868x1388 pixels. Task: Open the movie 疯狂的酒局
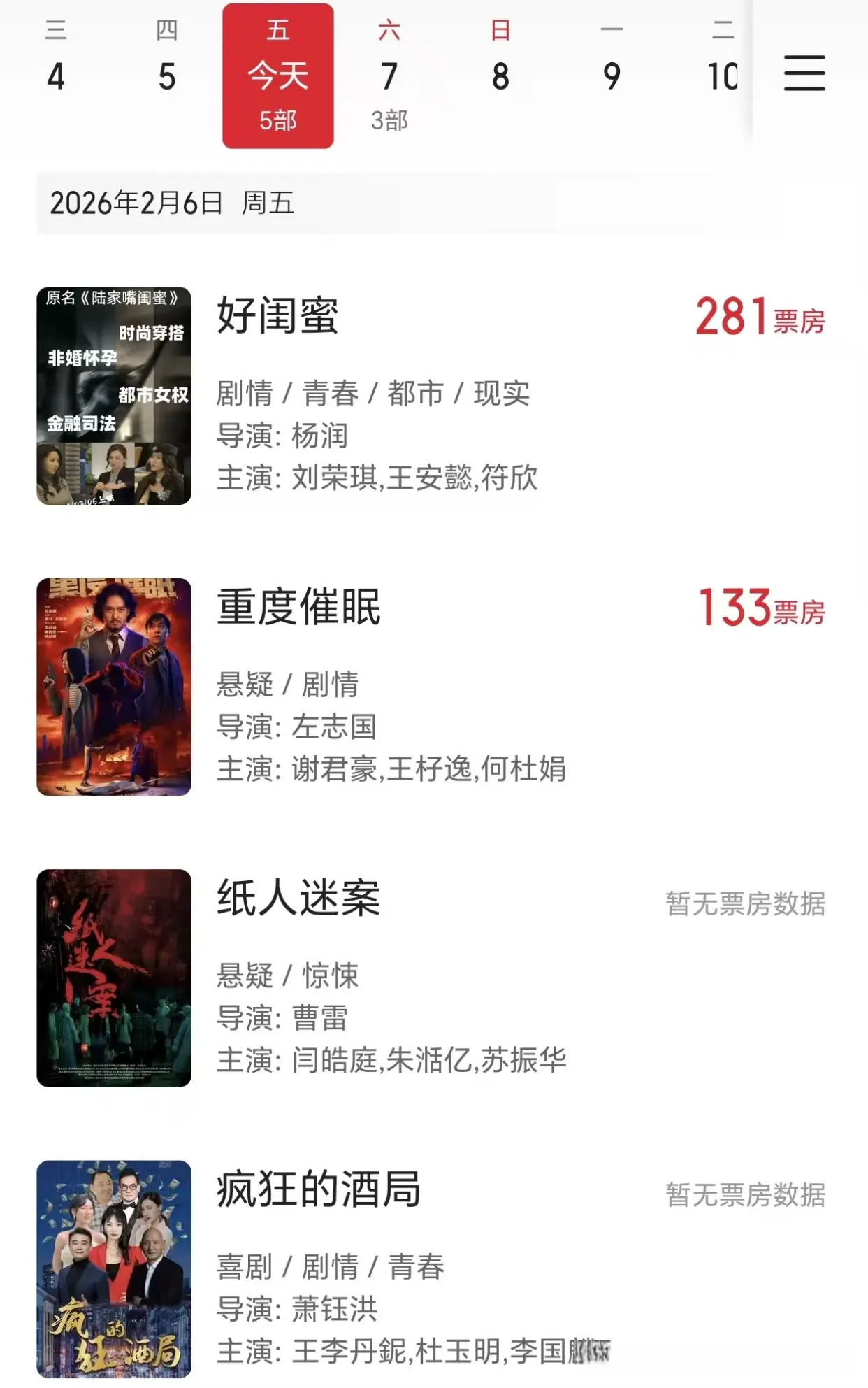click(x=319, y=1189)
